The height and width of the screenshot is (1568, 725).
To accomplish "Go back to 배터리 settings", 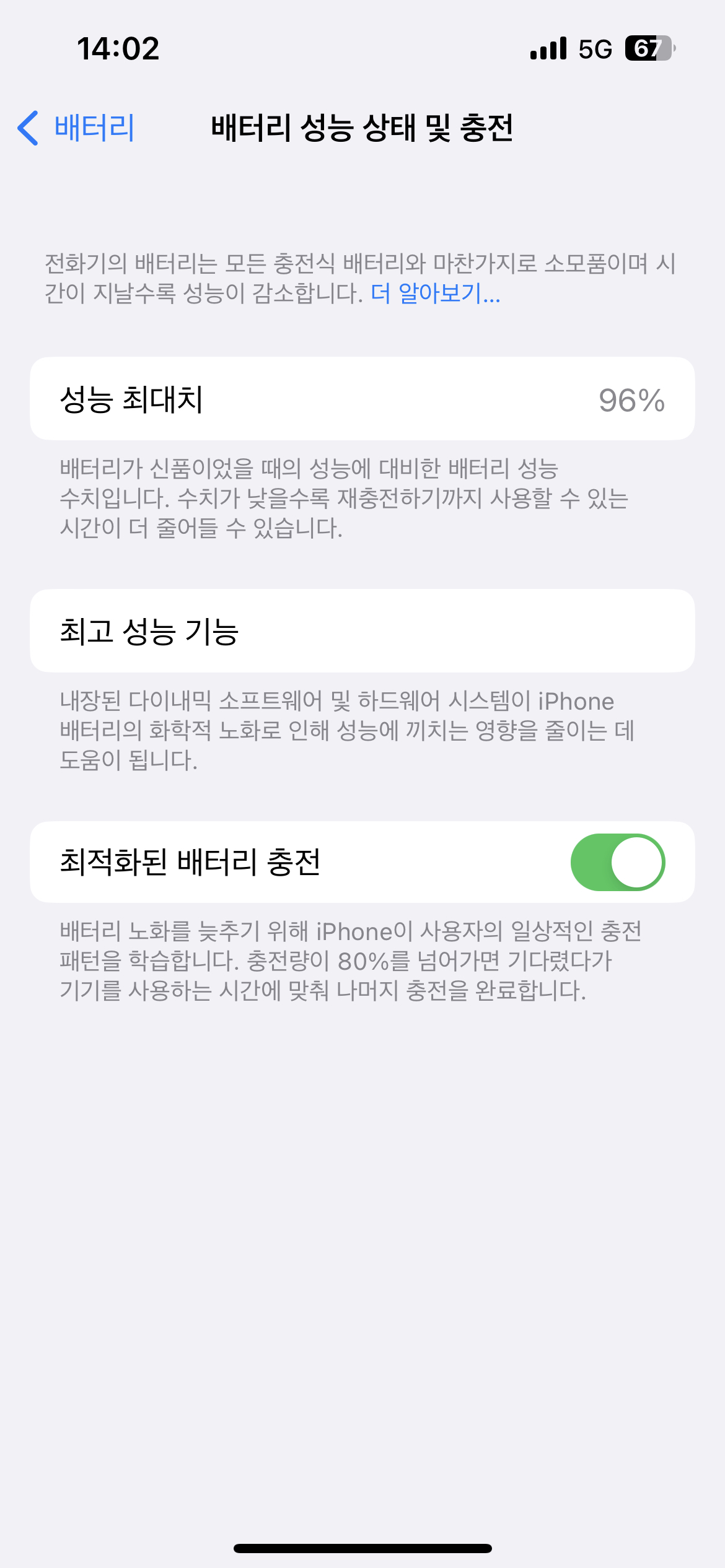I will click(x=77, y=128).
